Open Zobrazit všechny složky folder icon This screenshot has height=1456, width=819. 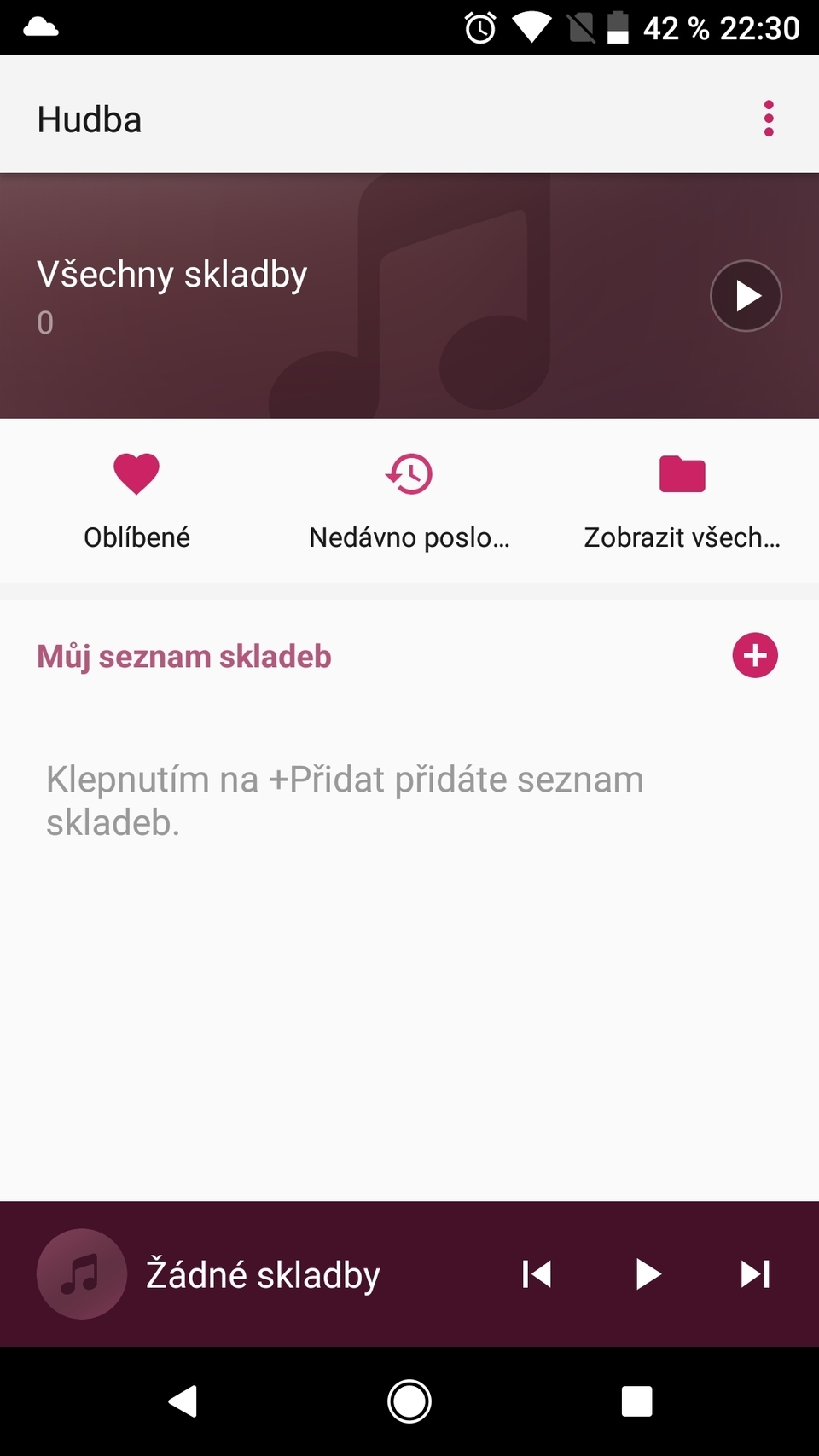(681, 473)
